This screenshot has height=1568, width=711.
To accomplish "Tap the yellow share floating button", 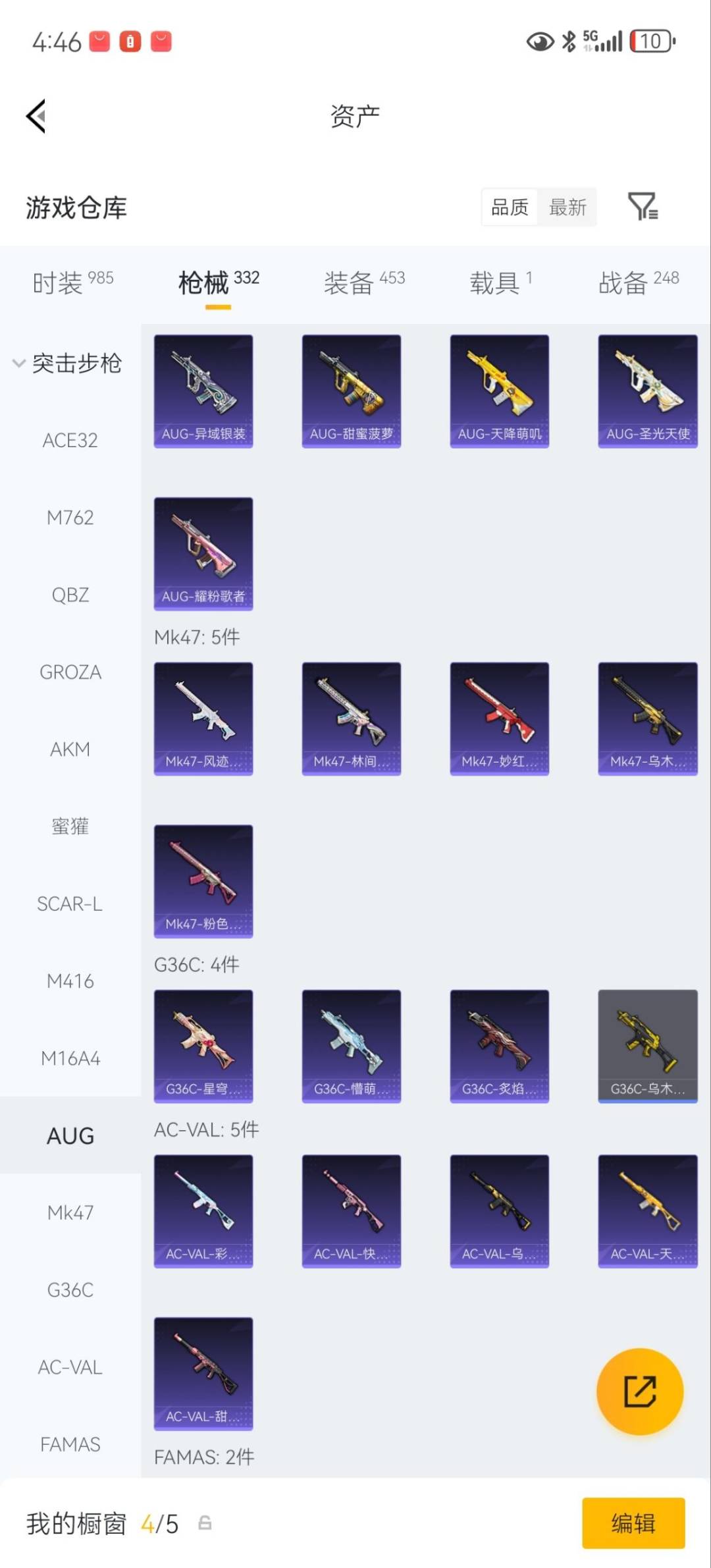I will tap(640, 1391).
